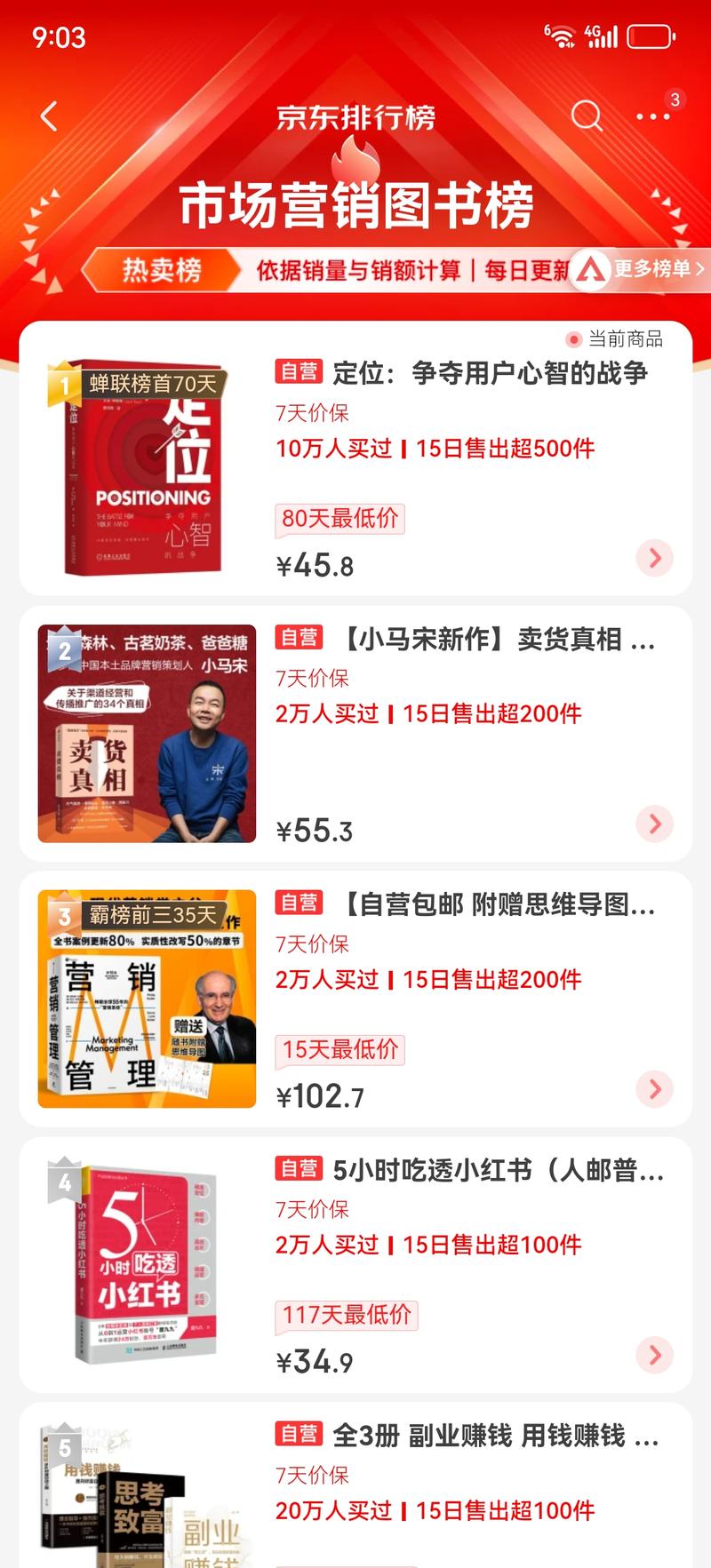Go back from the 京东排行榜 page
The height and width of the screenshot is (1568, 711).
[49, 116]
